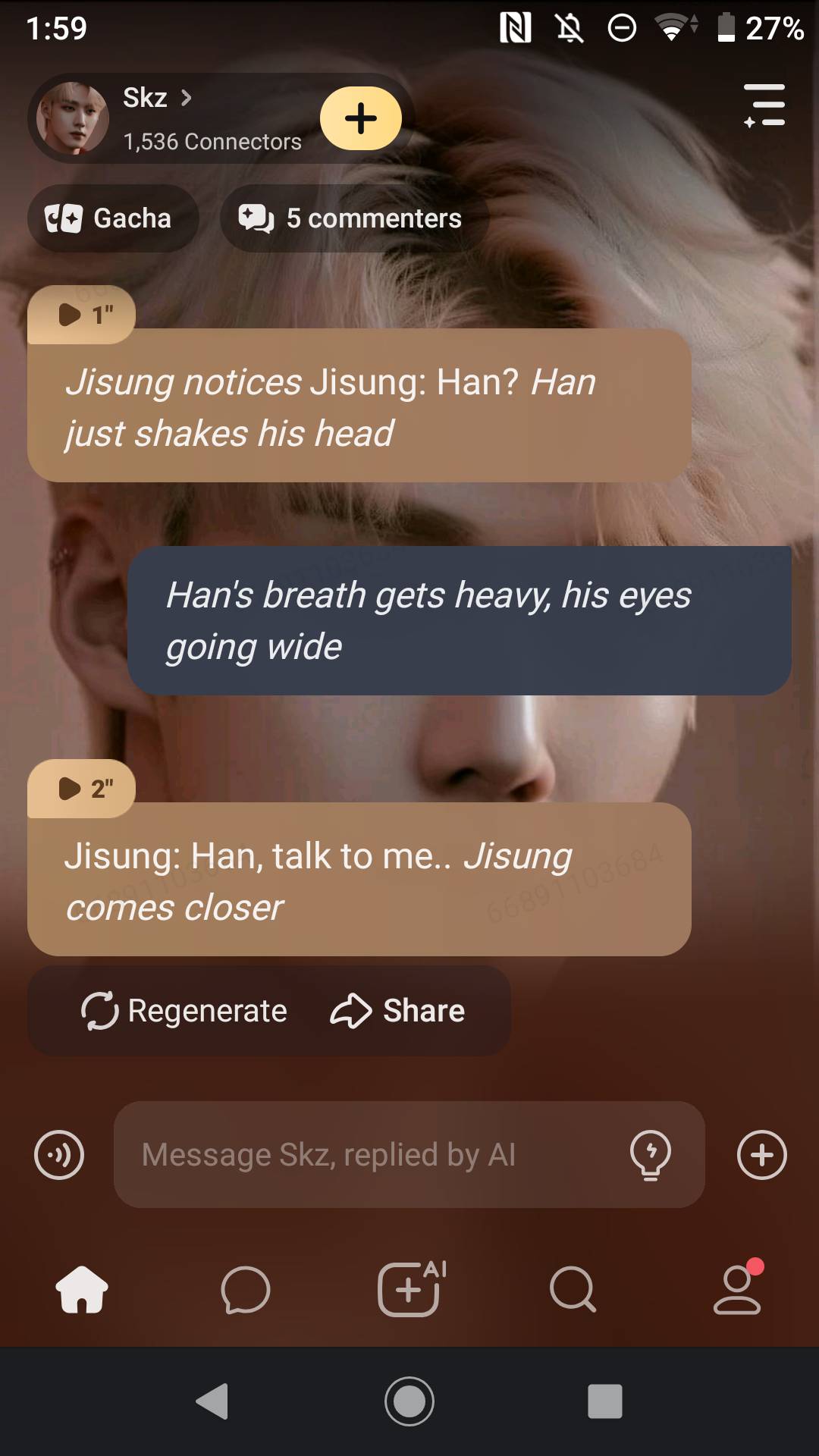This screenshot has height=1456, width=819.
Task: Open the plus attachments button
Action: click(761, 1155)
